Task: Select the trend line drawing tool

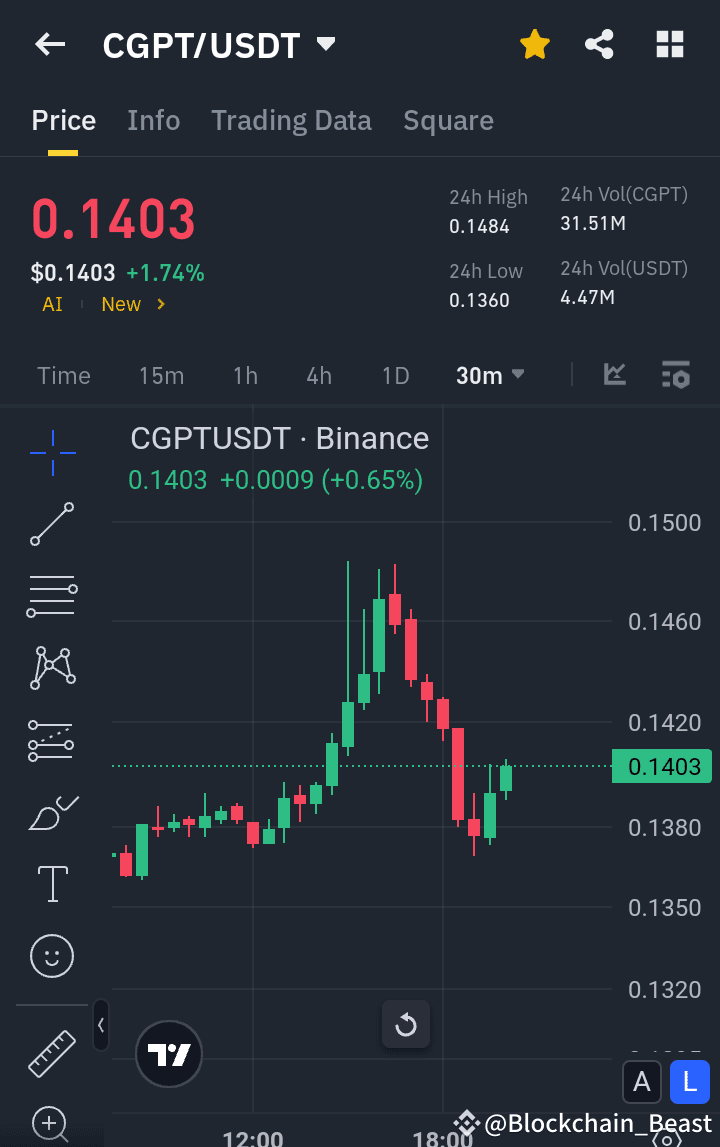Action: pos(51,524)
